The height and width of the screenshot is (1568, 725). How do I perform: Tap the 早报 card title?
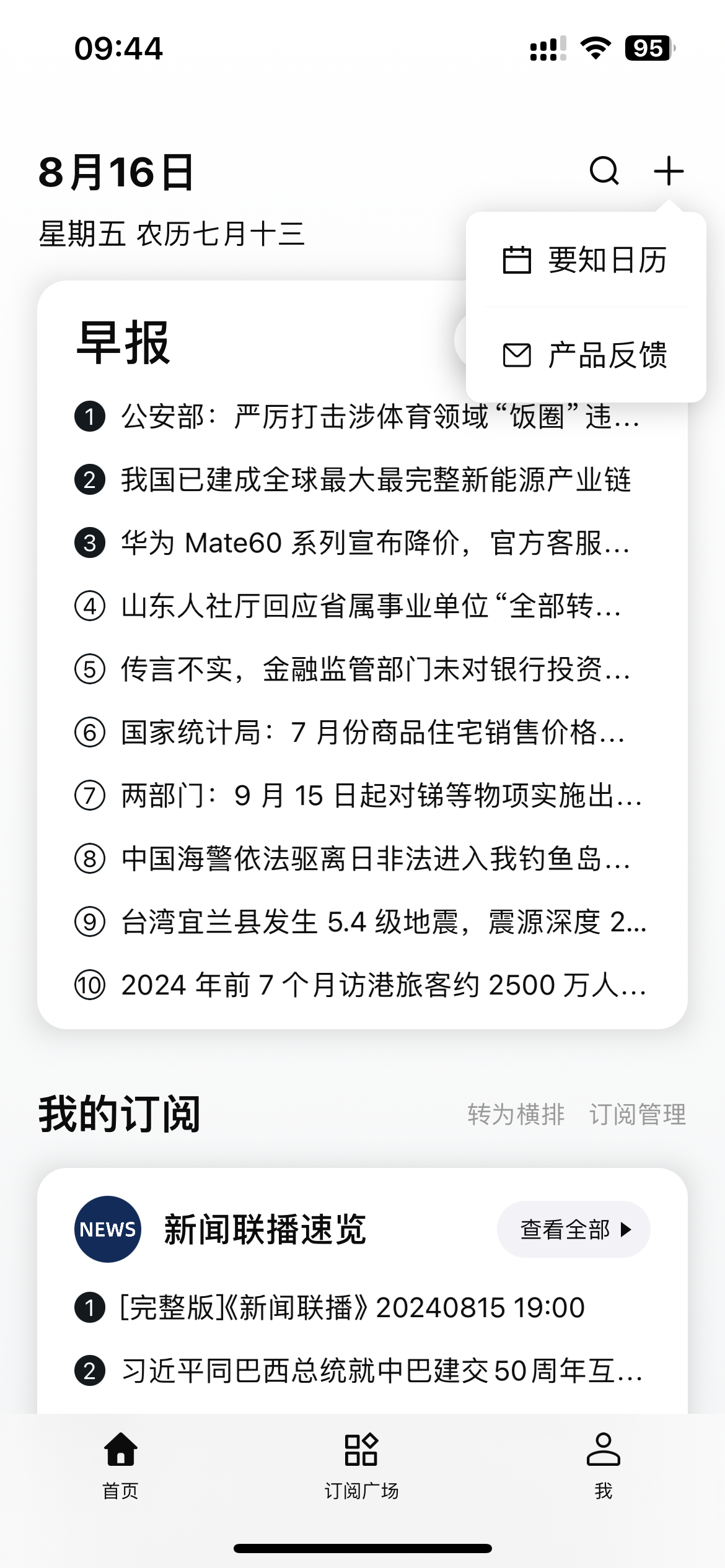[123, 345]
